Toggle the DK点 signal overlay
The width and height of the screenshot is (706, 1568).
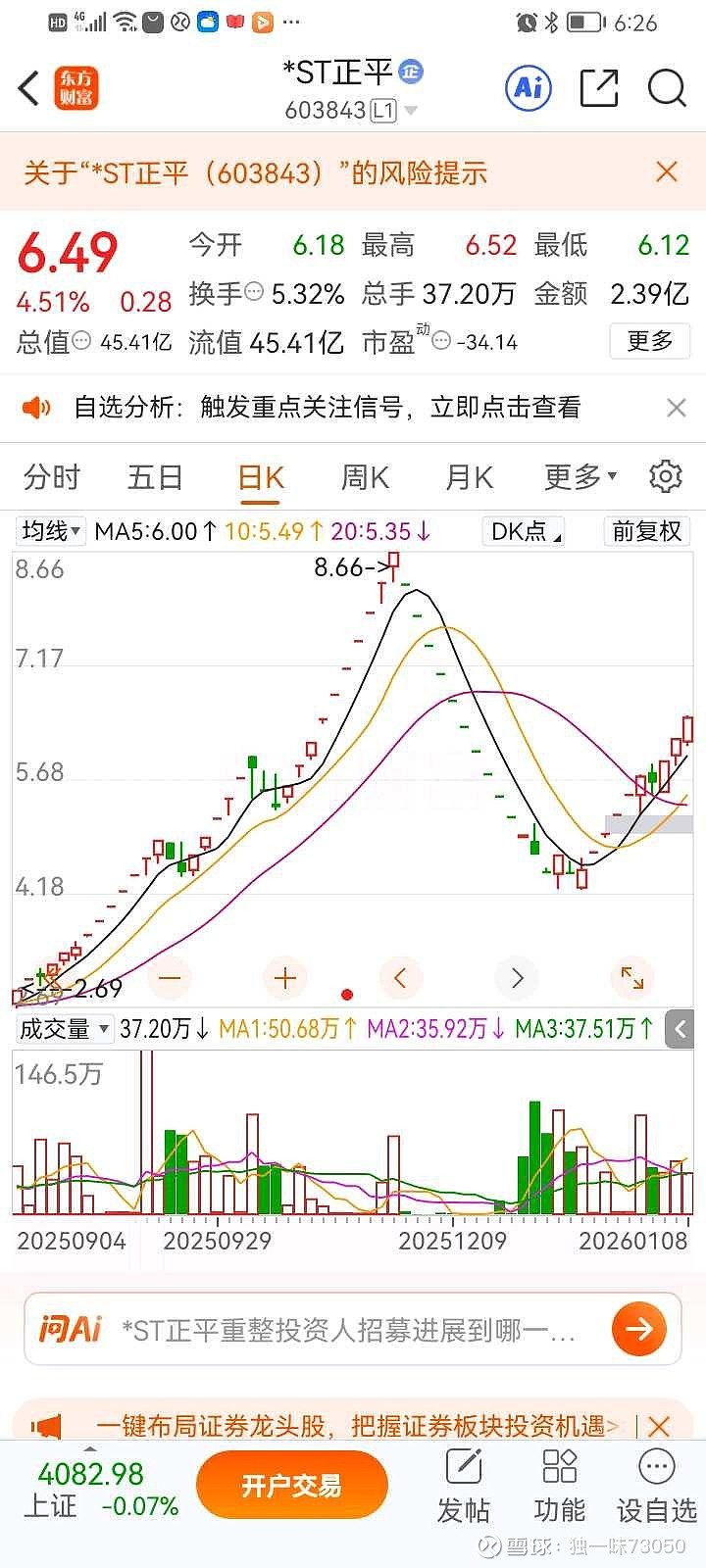[x=522, y=531]
